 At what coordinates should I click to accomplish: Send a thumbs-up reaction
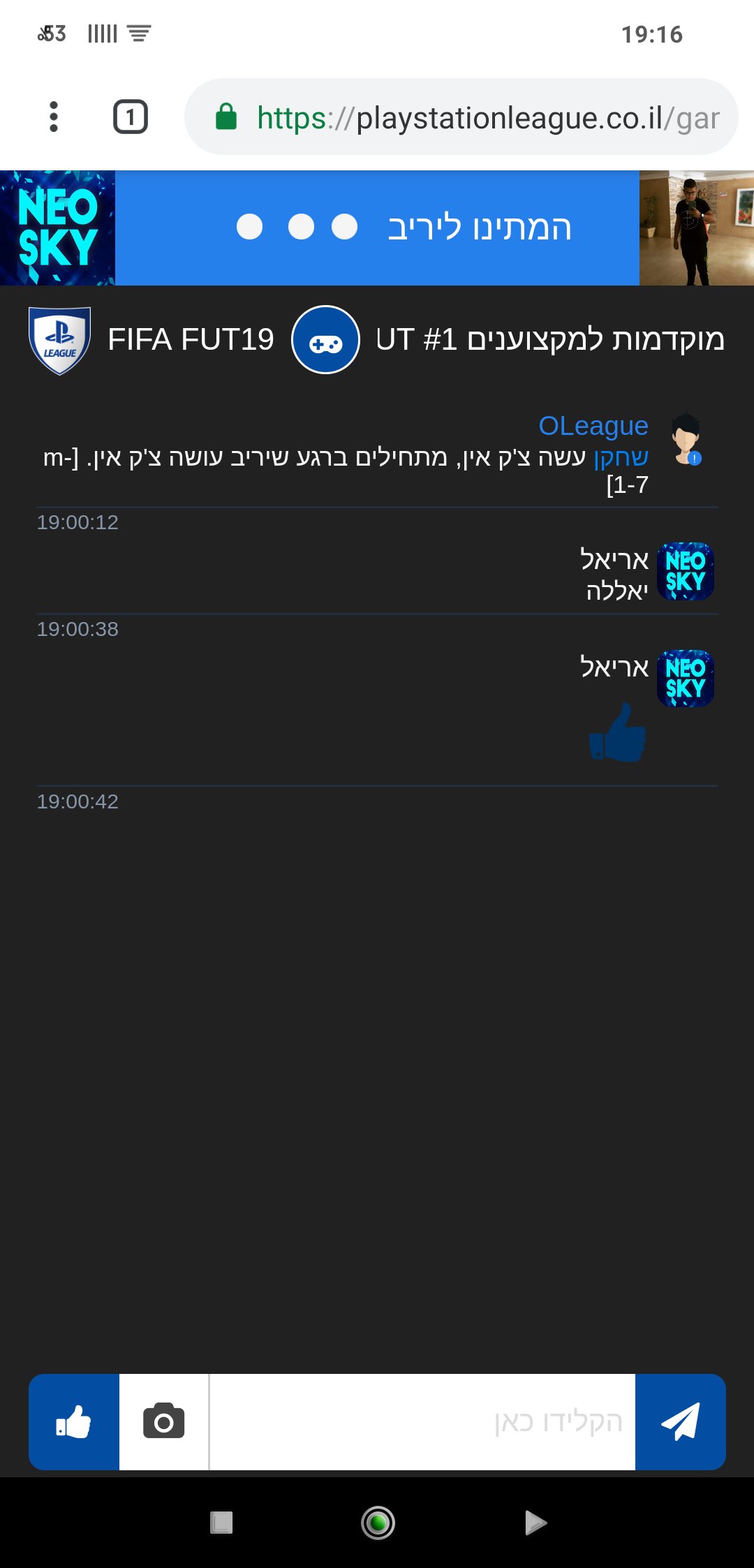click(x=74, y=1421)
